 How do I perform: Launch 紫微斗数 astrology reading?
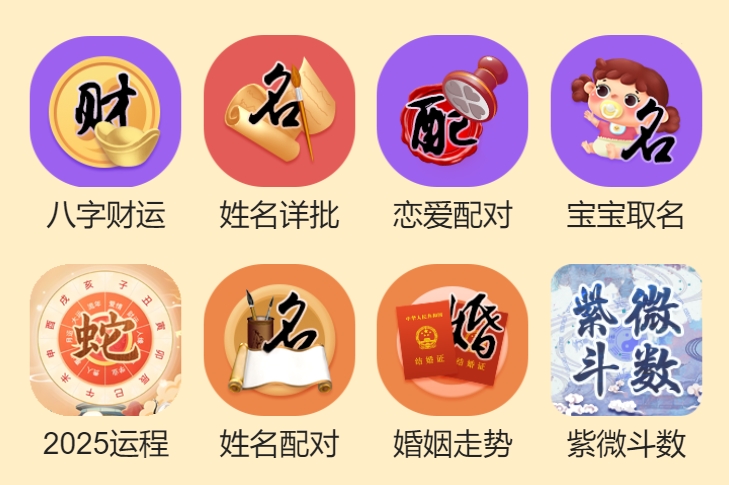(x=626, y=340)
